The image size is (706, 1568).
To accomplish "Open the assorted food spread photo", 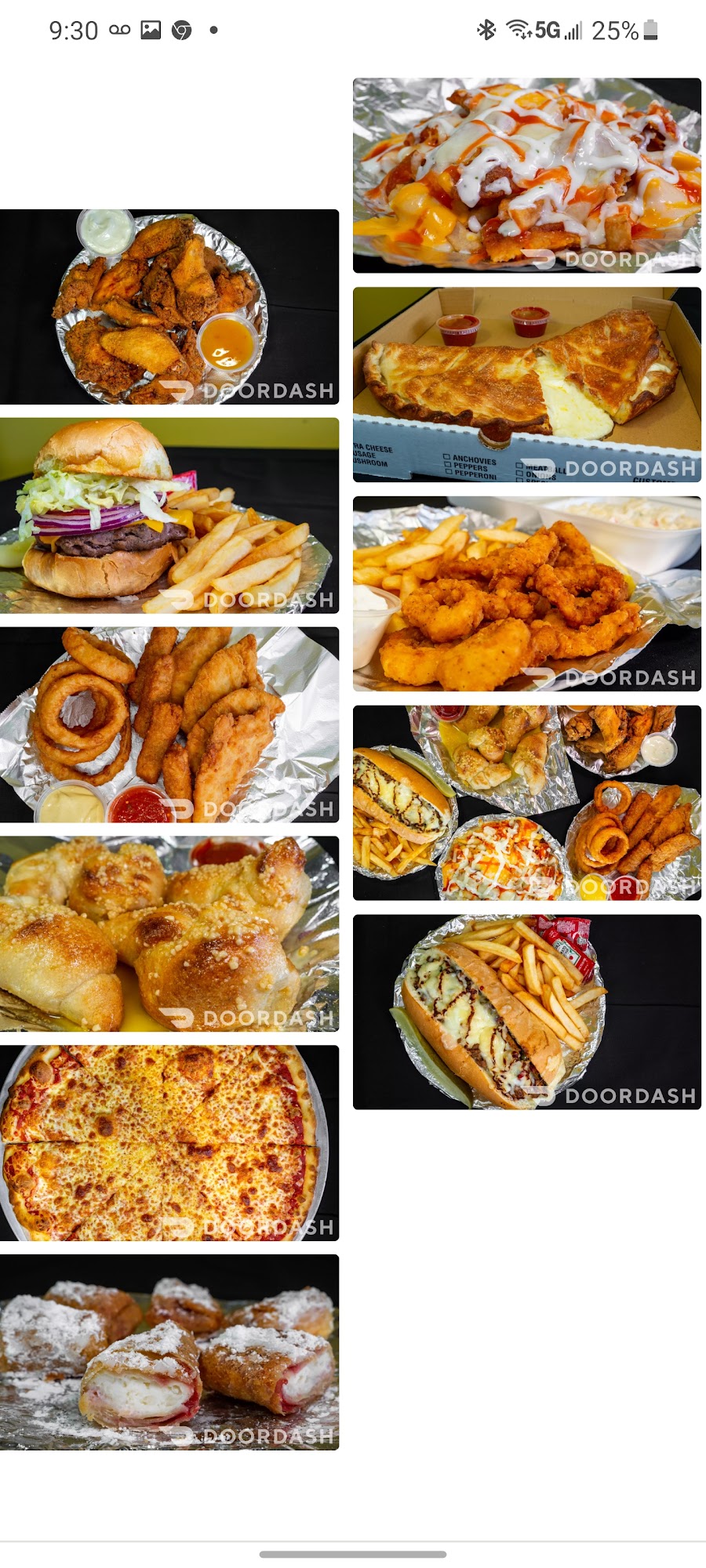I will (x=526, y=803).
